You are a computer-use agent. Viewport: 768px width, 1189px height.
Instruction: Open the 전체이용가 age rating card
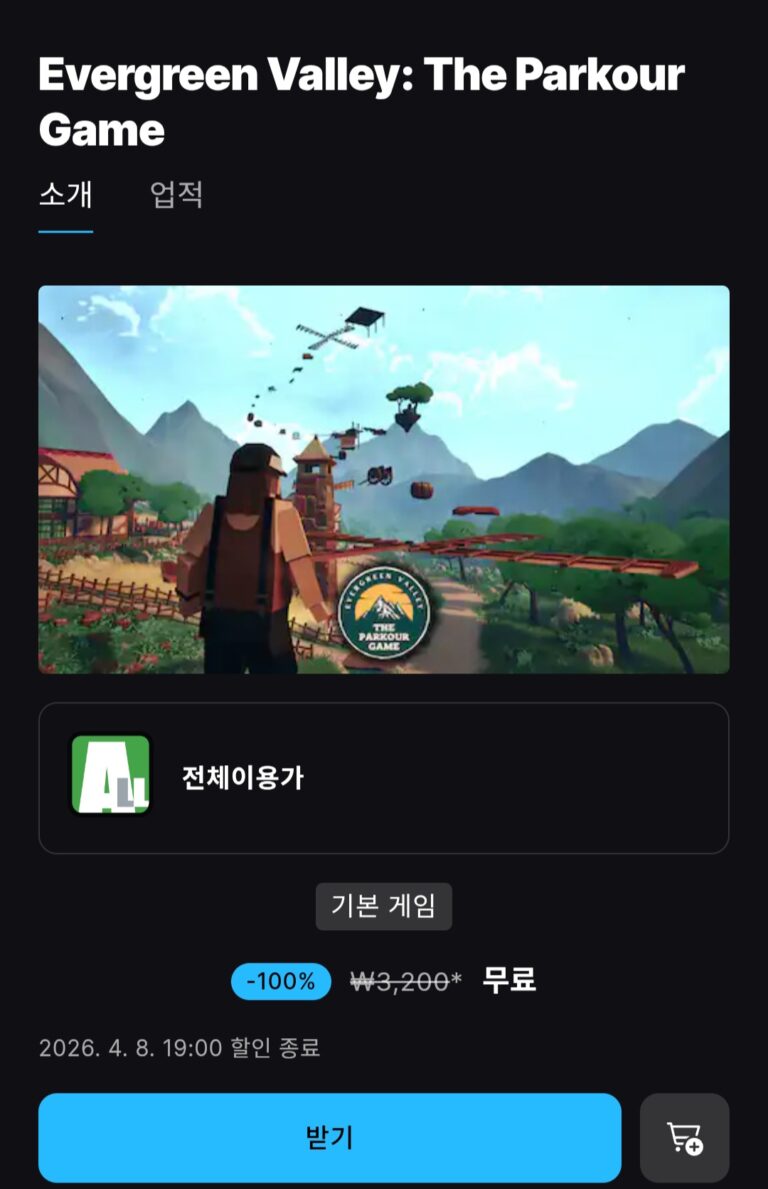383,777
